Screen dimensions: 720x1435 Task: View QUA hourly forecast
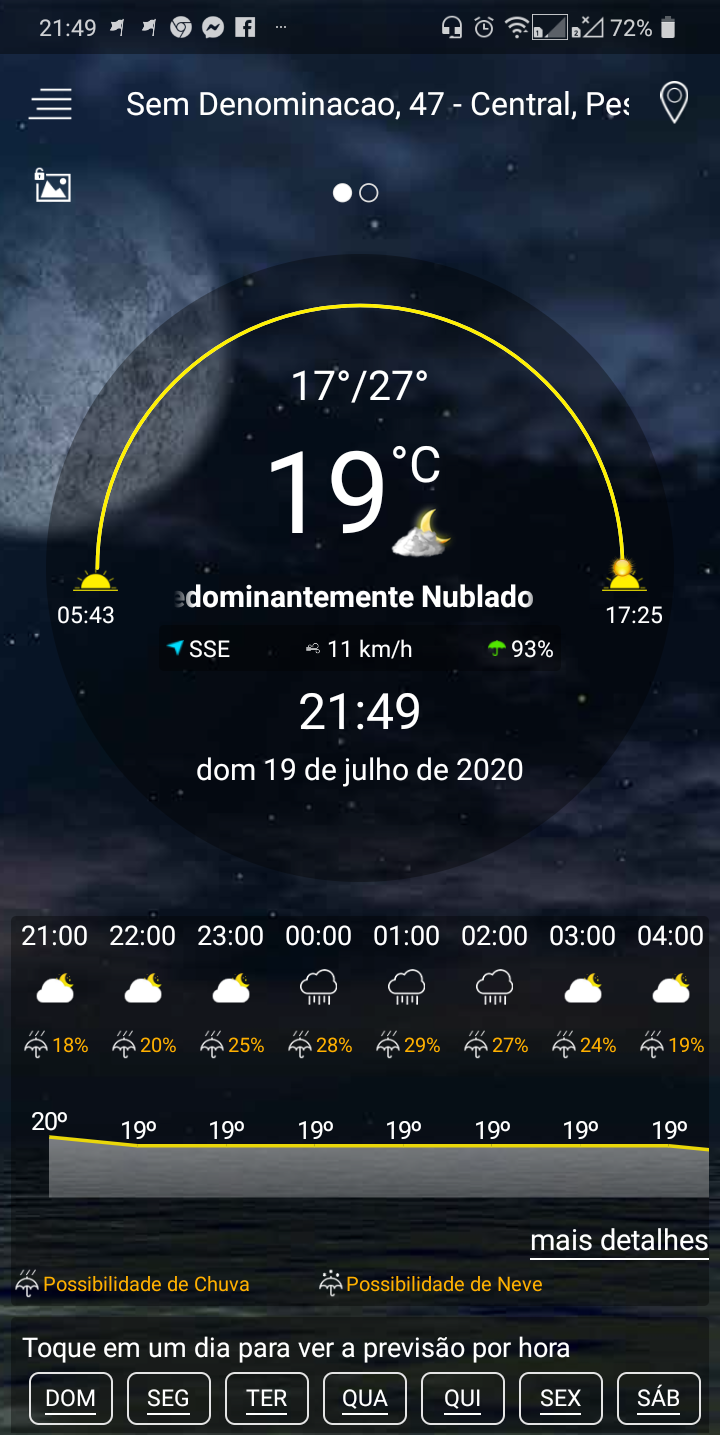(365, 1398)
